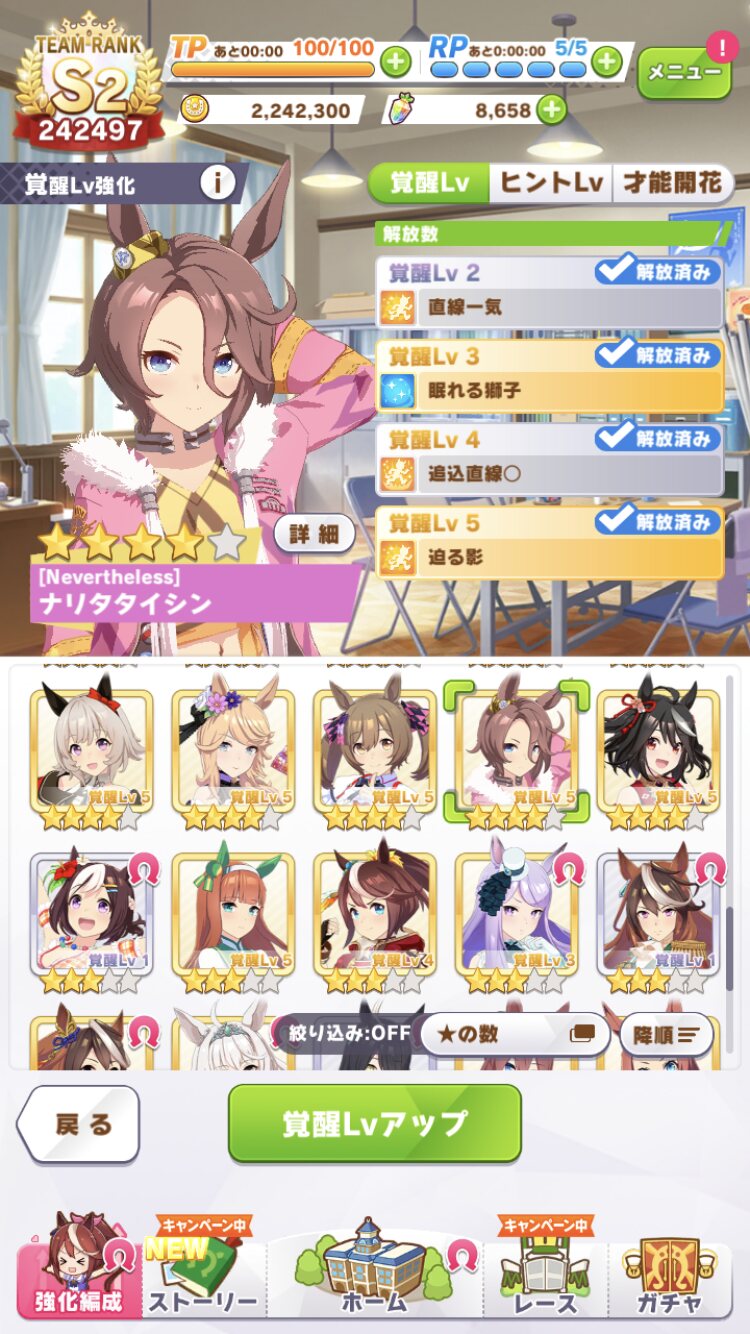The image size is (750, 1334).
Task: Open the メニュー button
Action: pos(684,72)
